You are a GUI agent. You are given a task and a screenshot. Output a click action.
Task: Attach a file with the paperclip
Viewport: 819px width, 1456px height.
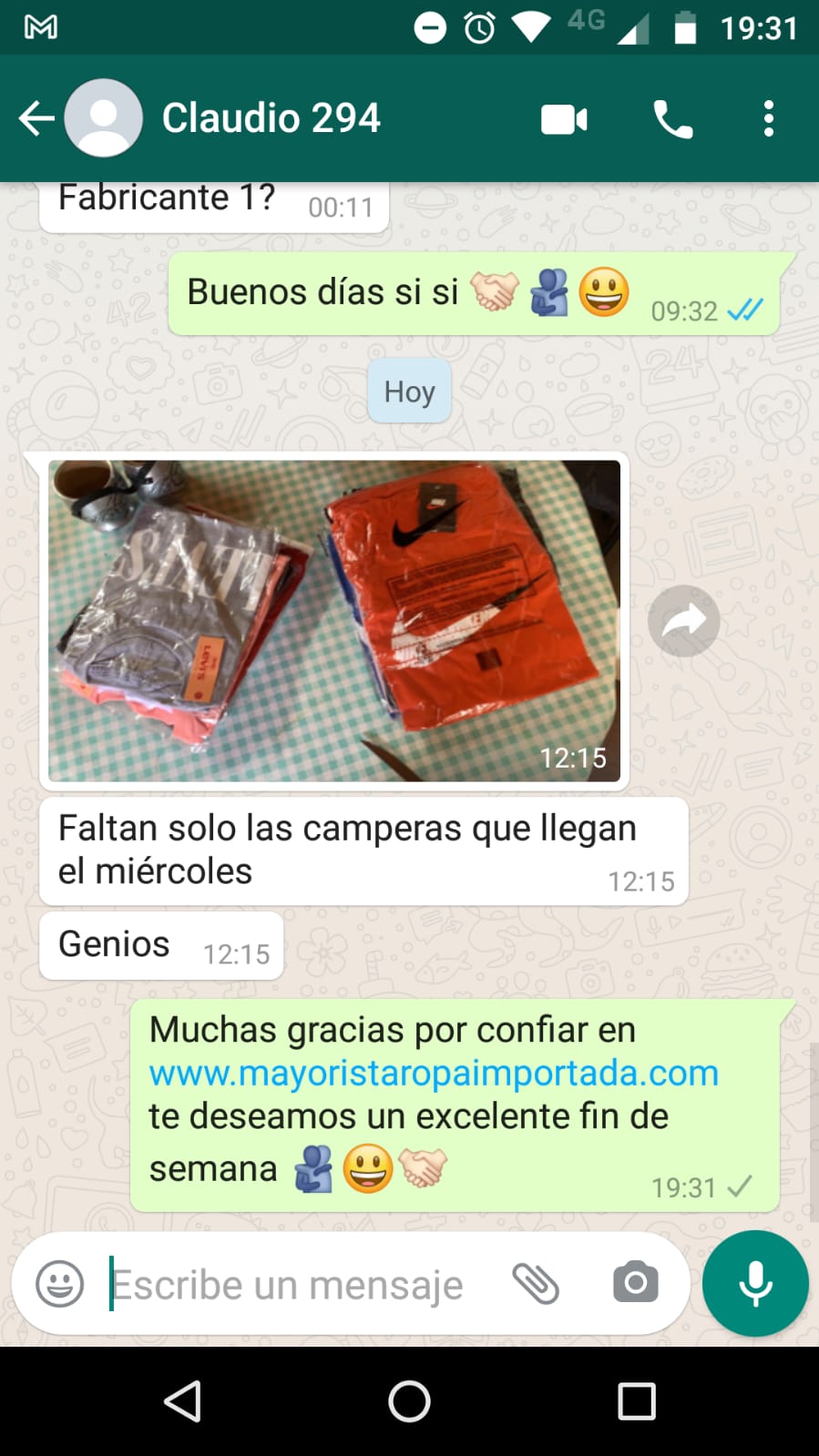pos(536,1284)
